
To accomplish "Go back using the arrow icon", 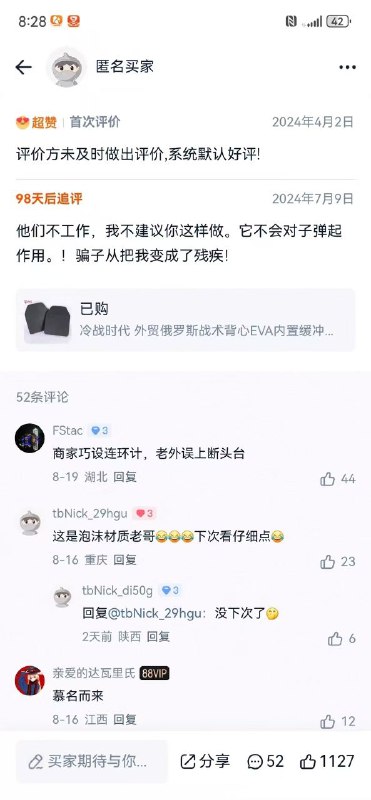I will click(x=23, y=67).
